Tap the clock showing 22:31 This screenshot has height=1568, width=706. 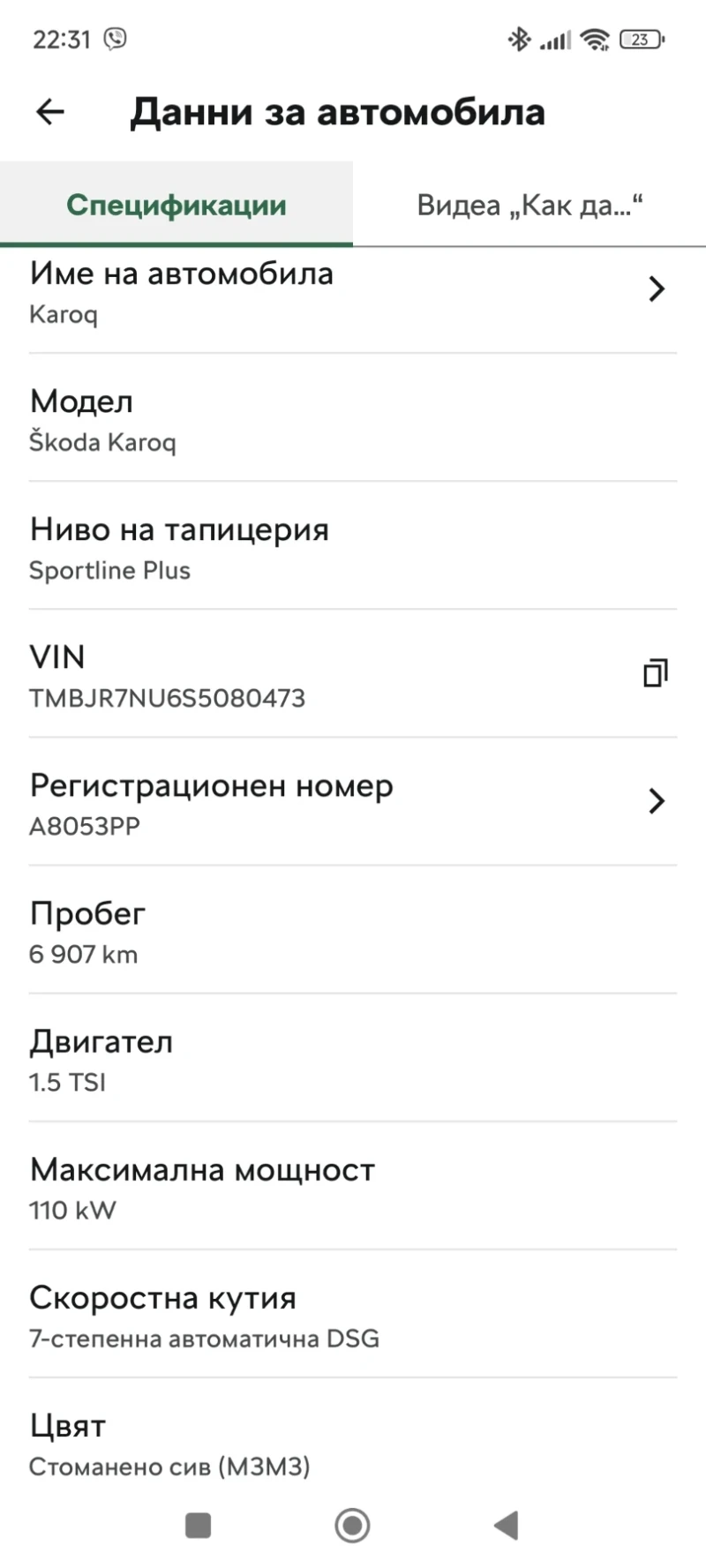pos(62,39)
